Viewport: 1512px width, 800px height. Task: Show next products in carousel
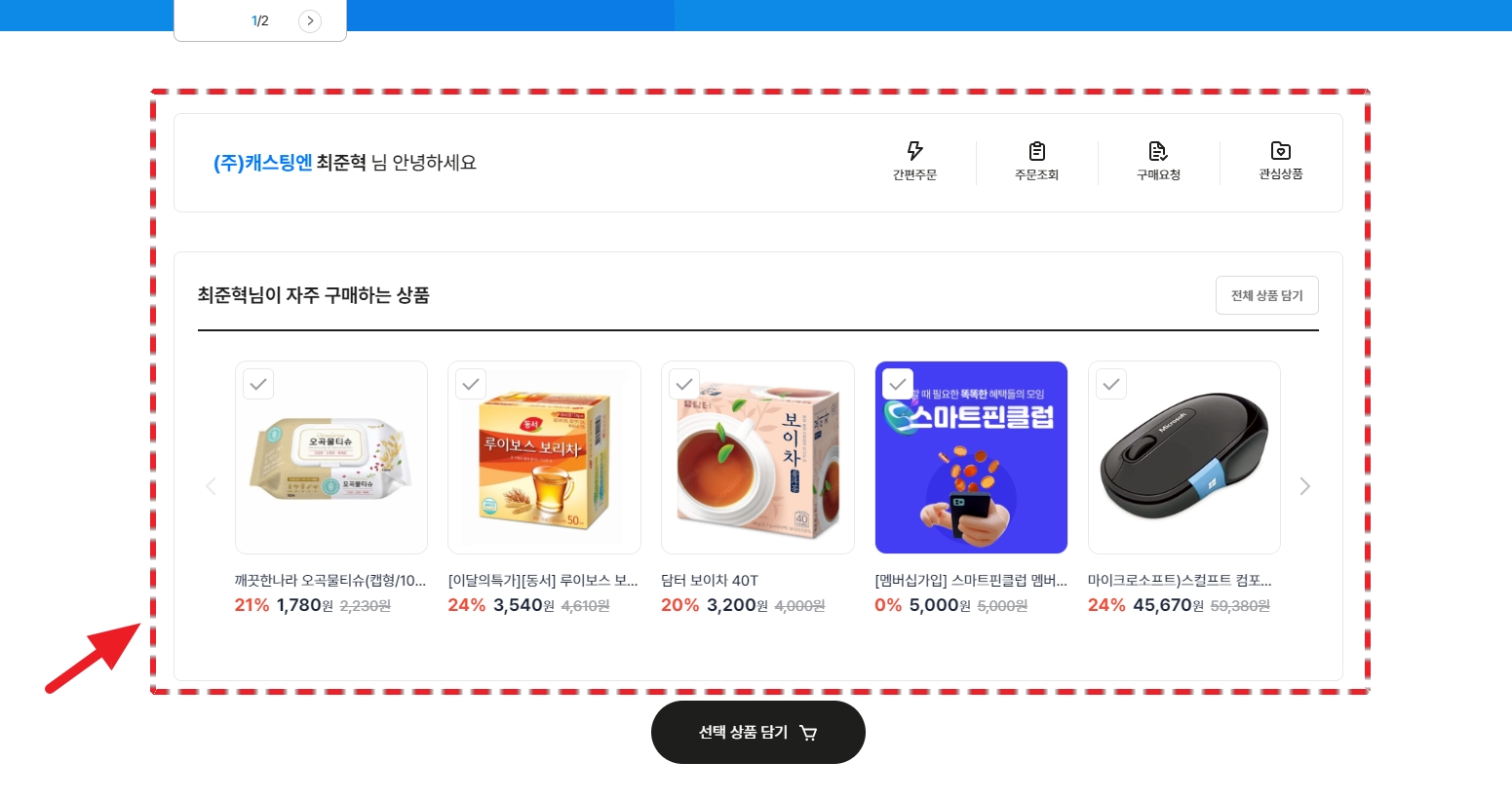click(1304, 486)
